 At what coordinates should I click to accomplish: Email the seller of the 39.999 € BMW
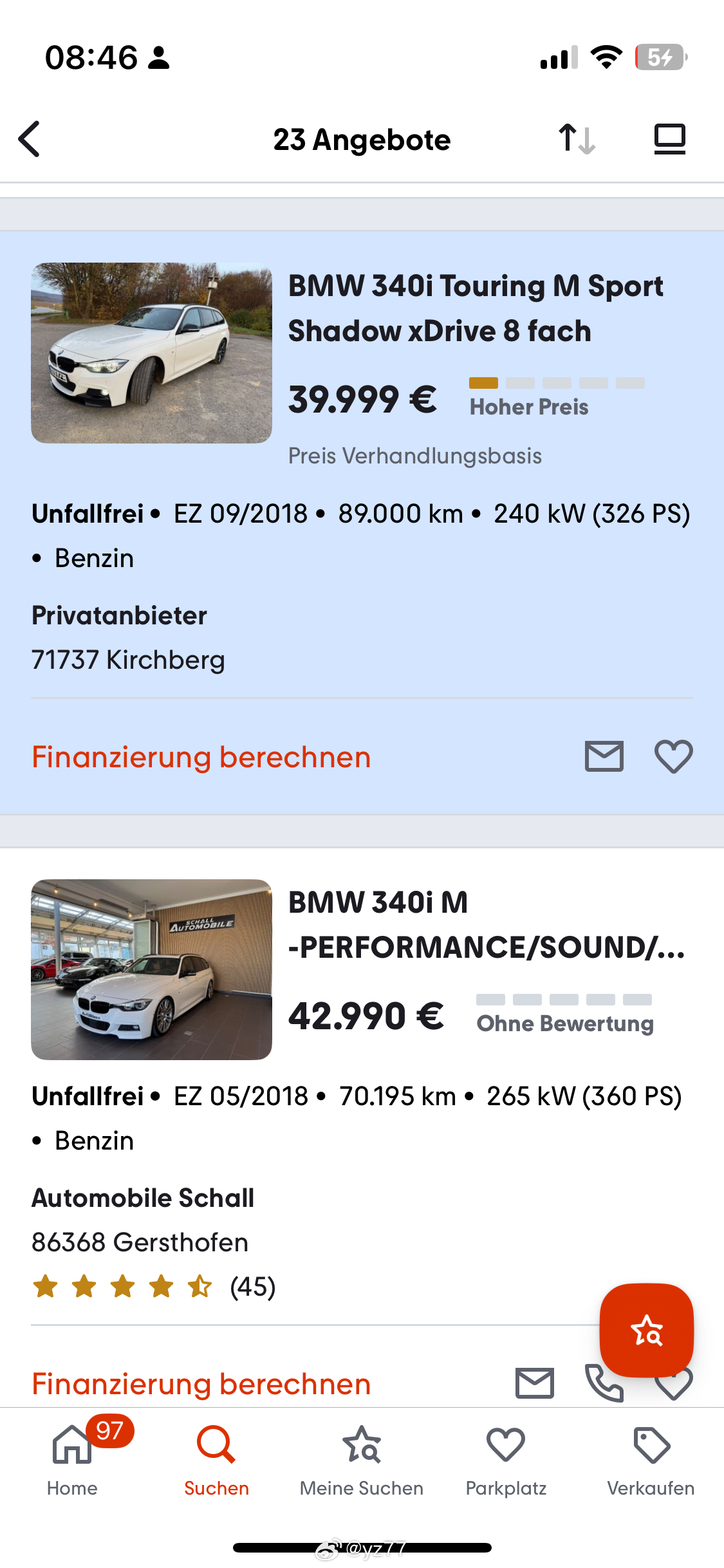click(x=604, y=756)
